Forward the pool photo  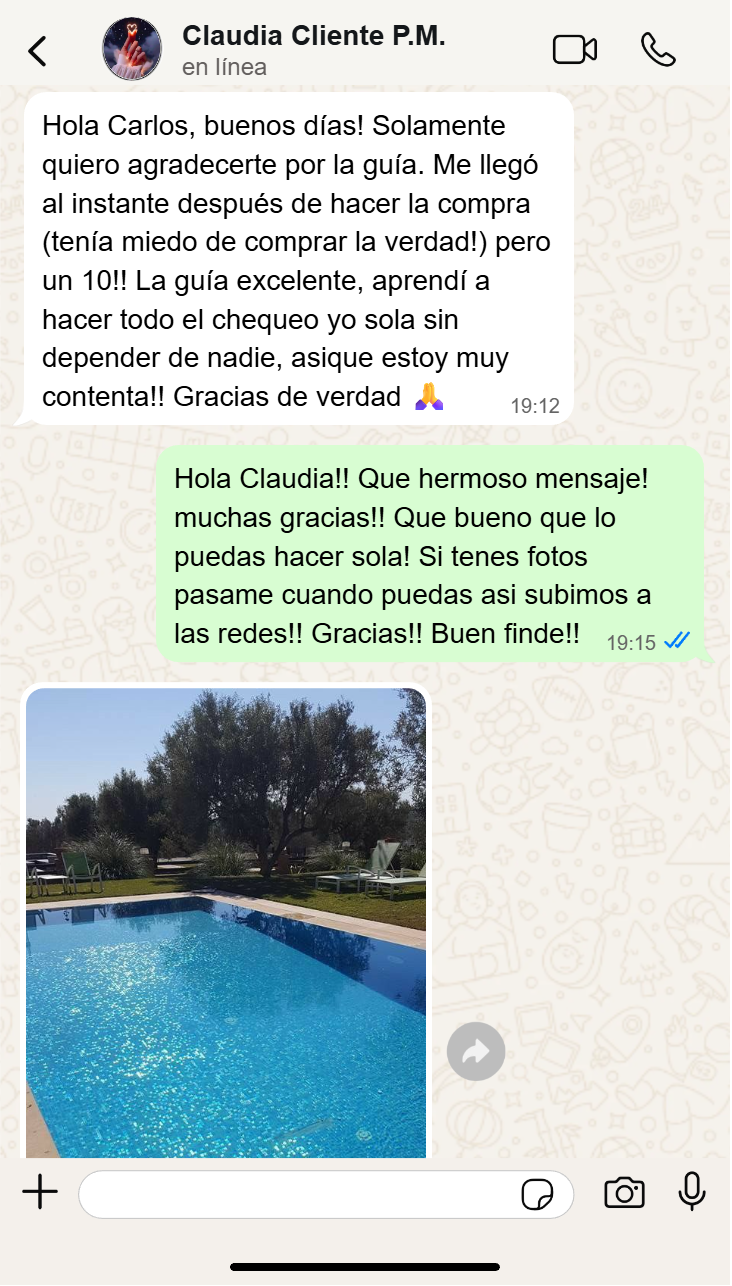pos(476,1051)
